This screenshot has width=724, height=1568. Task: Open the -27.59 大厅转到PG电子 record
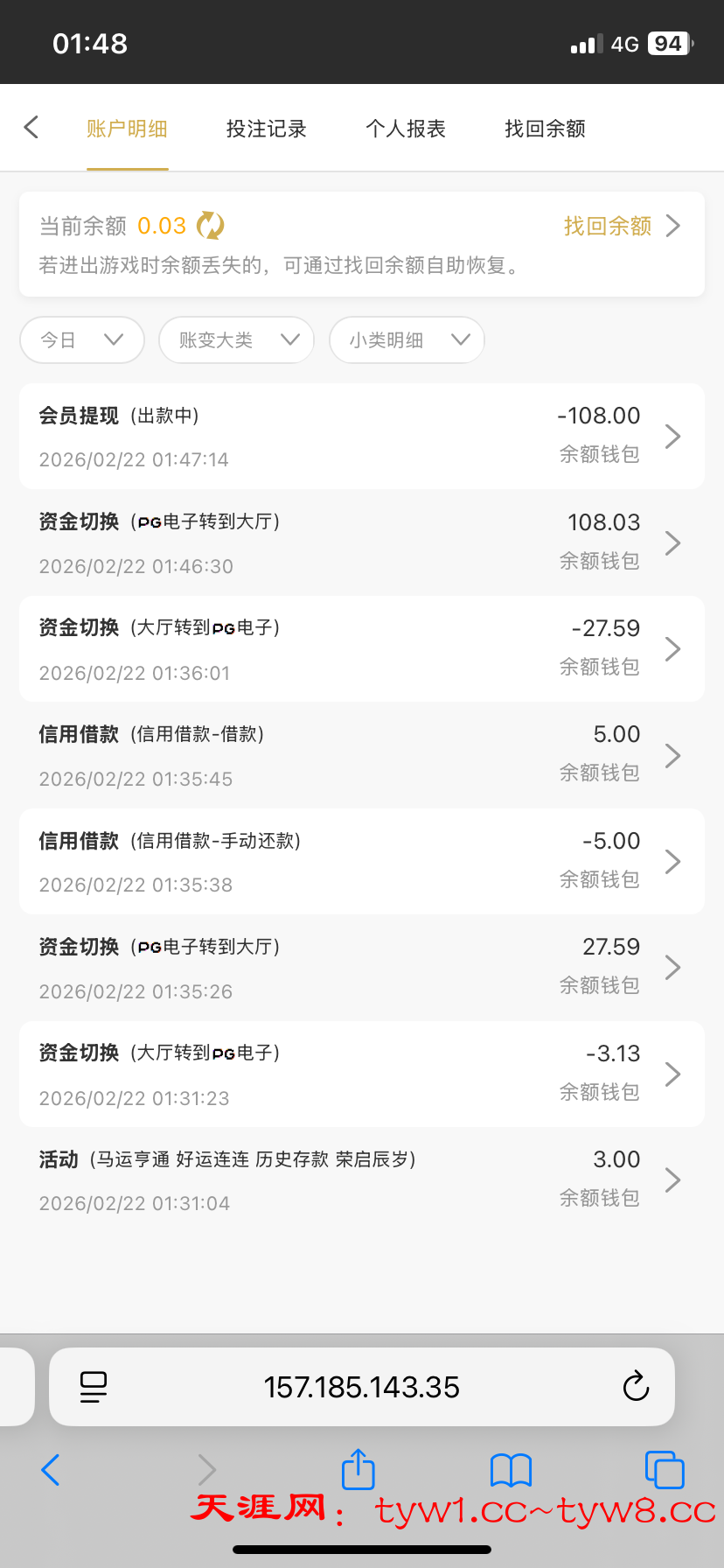point(362,648)
